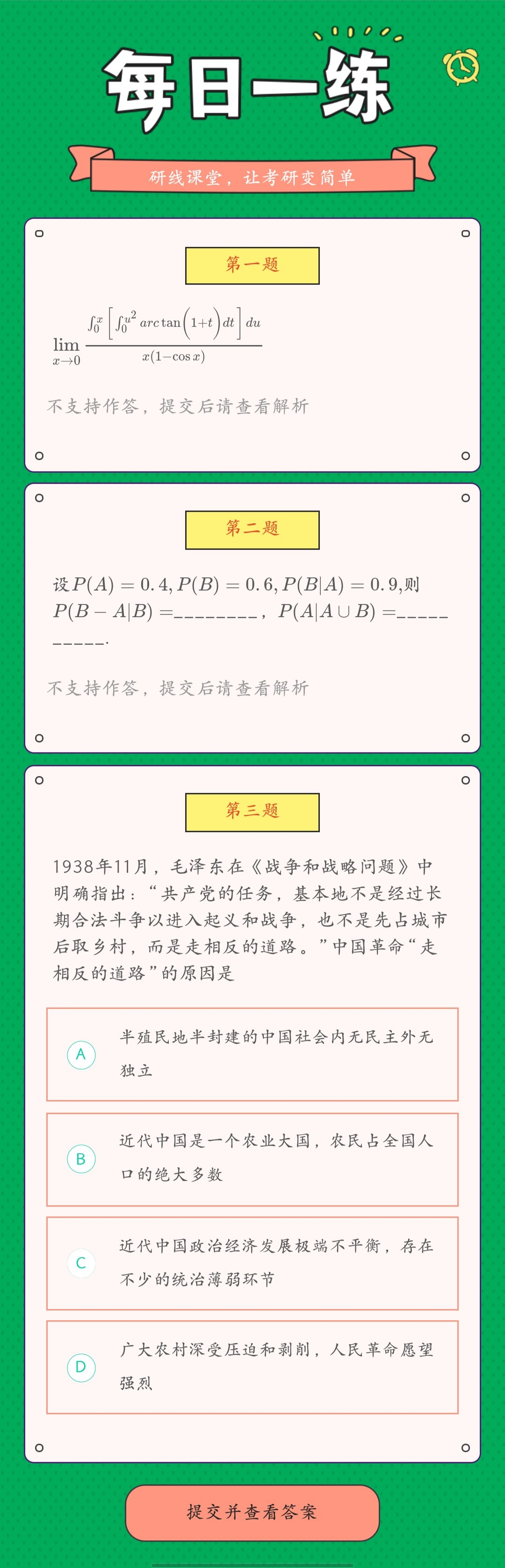Select option D 广大农村深受压迫和剥削
This screenshot has height=1568, width=505.
252,1367
